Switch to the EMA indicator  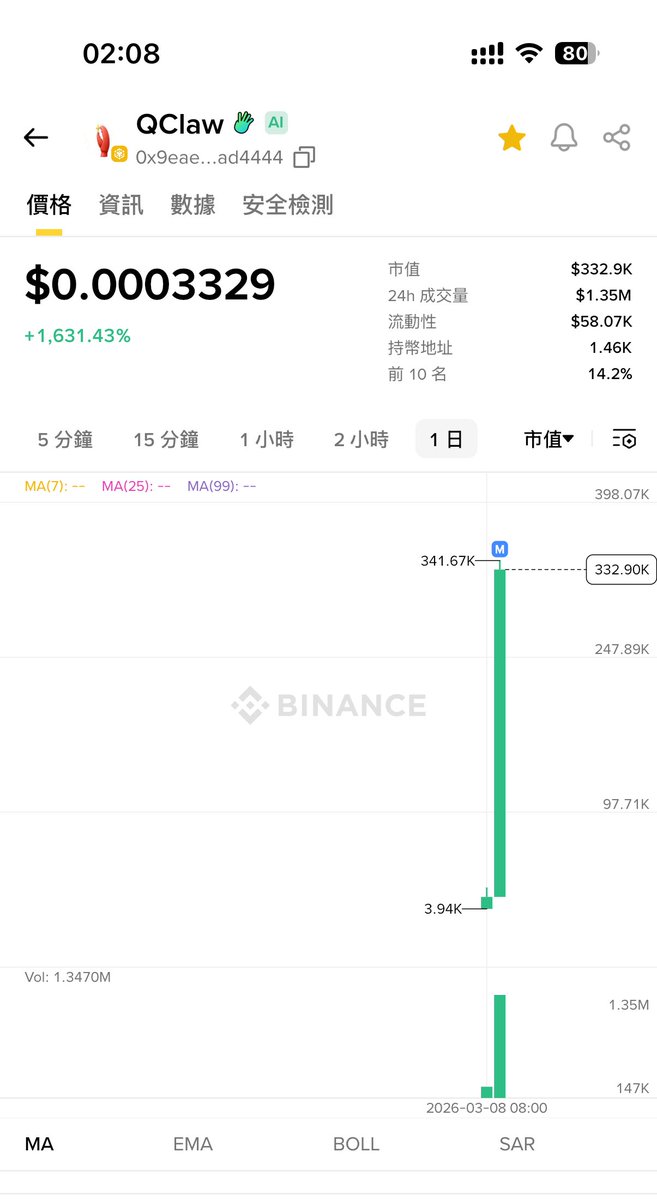193,1144
